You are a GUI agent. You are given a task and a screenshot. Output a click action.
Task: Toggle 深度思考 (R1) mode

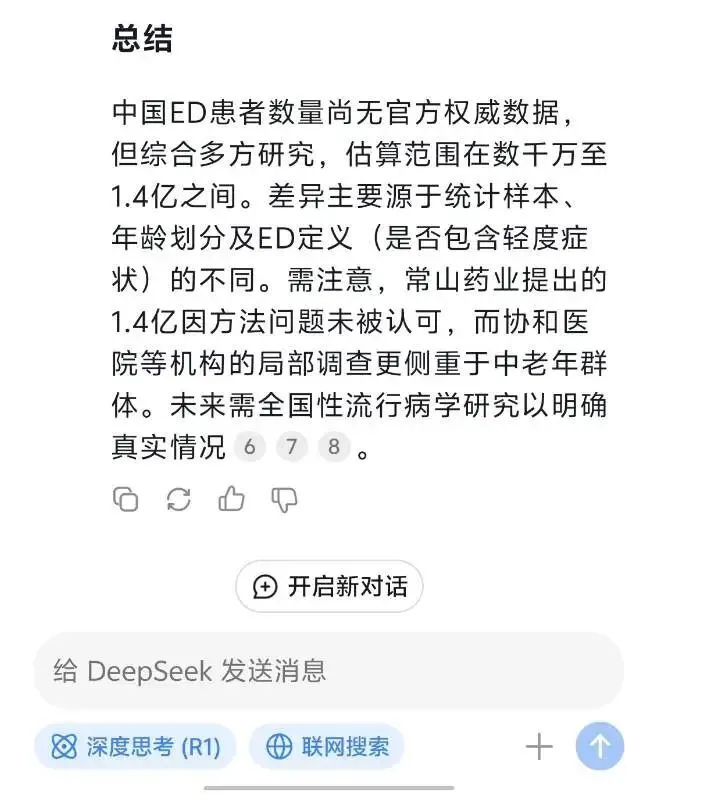[x=135, y=746]
